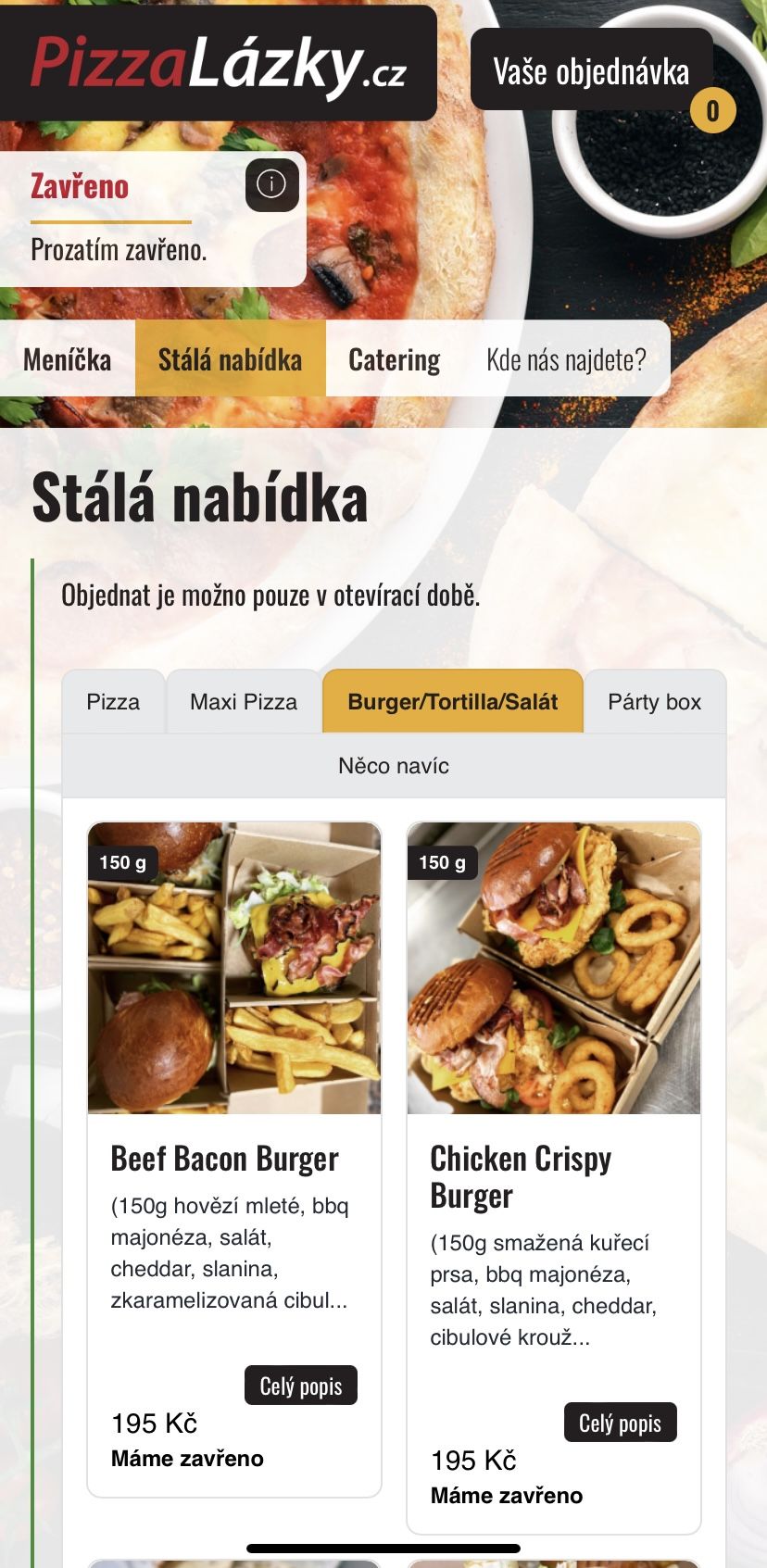Show the Párty box category
Viewport: 767px width, 1568px height.
655,702
